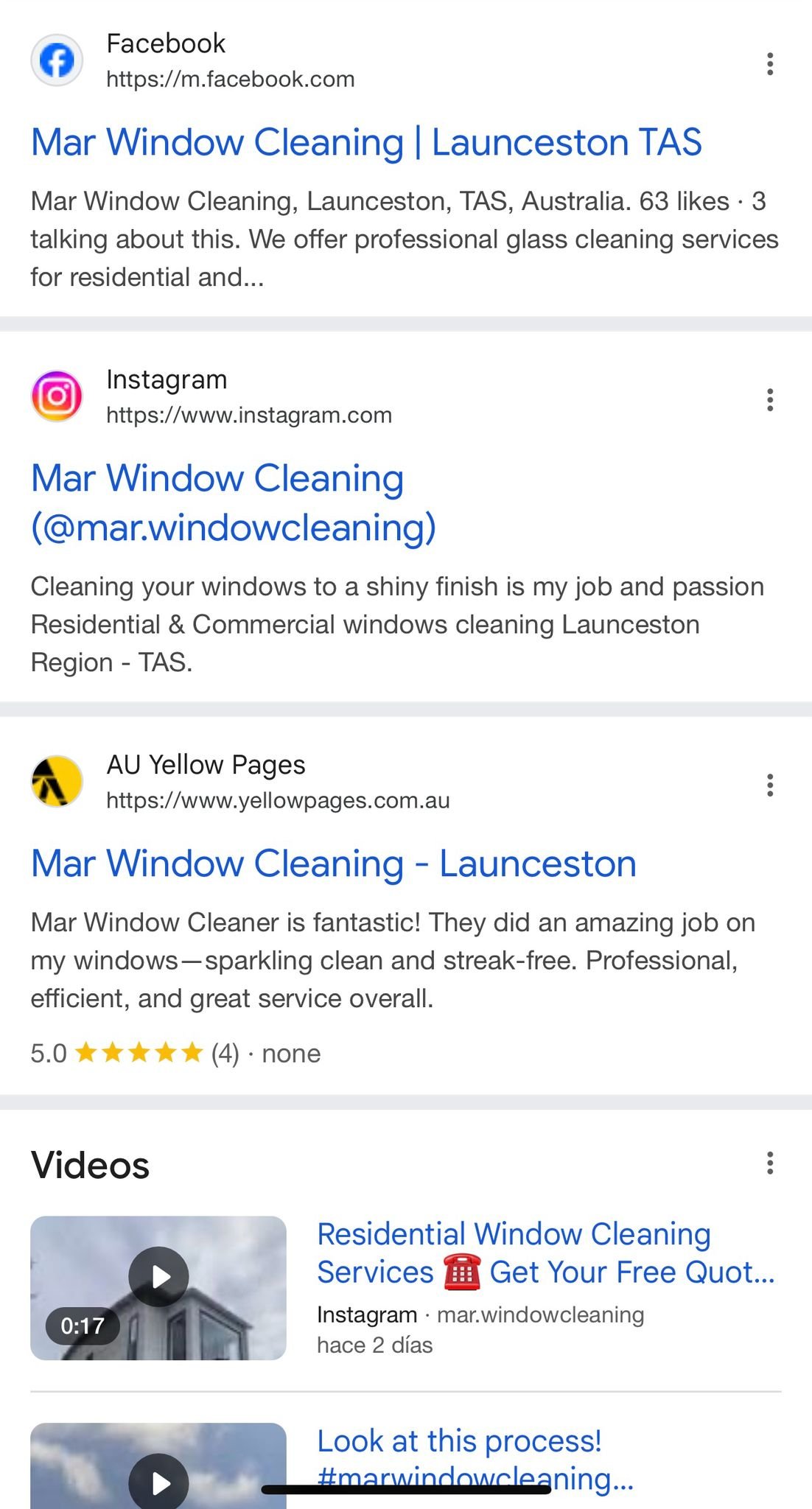The image size is (812, 1509).
Task: Open options menu for the Facebook result
Action: click(x=770, y=64)
